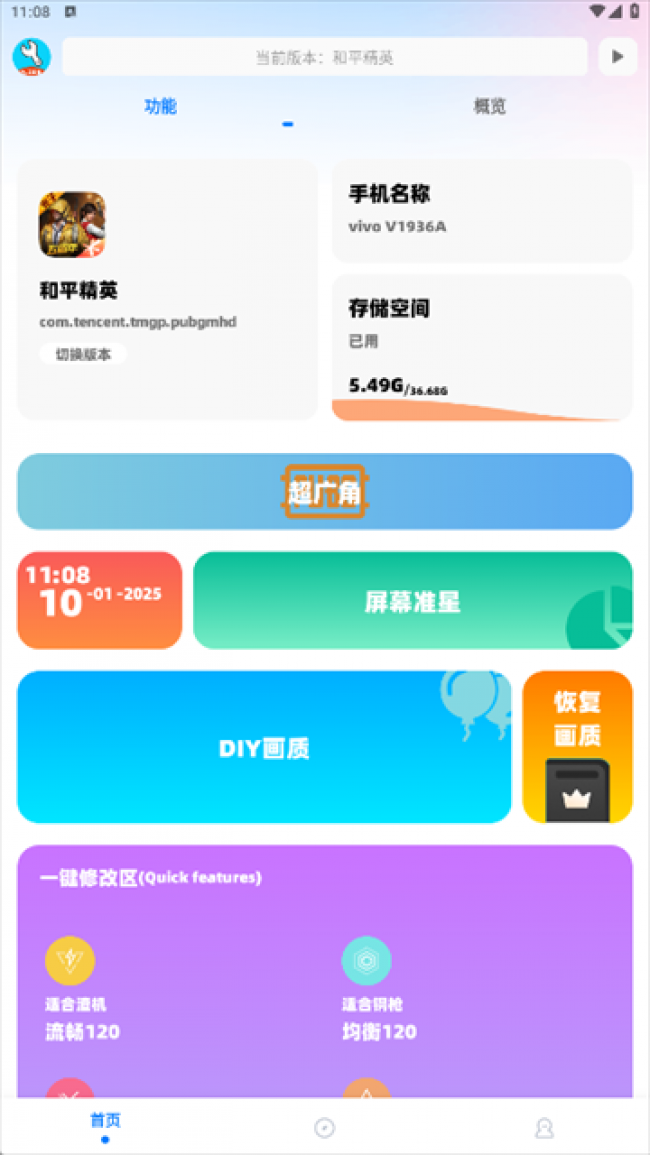Open the profile bottom tab

(544, 1128)
